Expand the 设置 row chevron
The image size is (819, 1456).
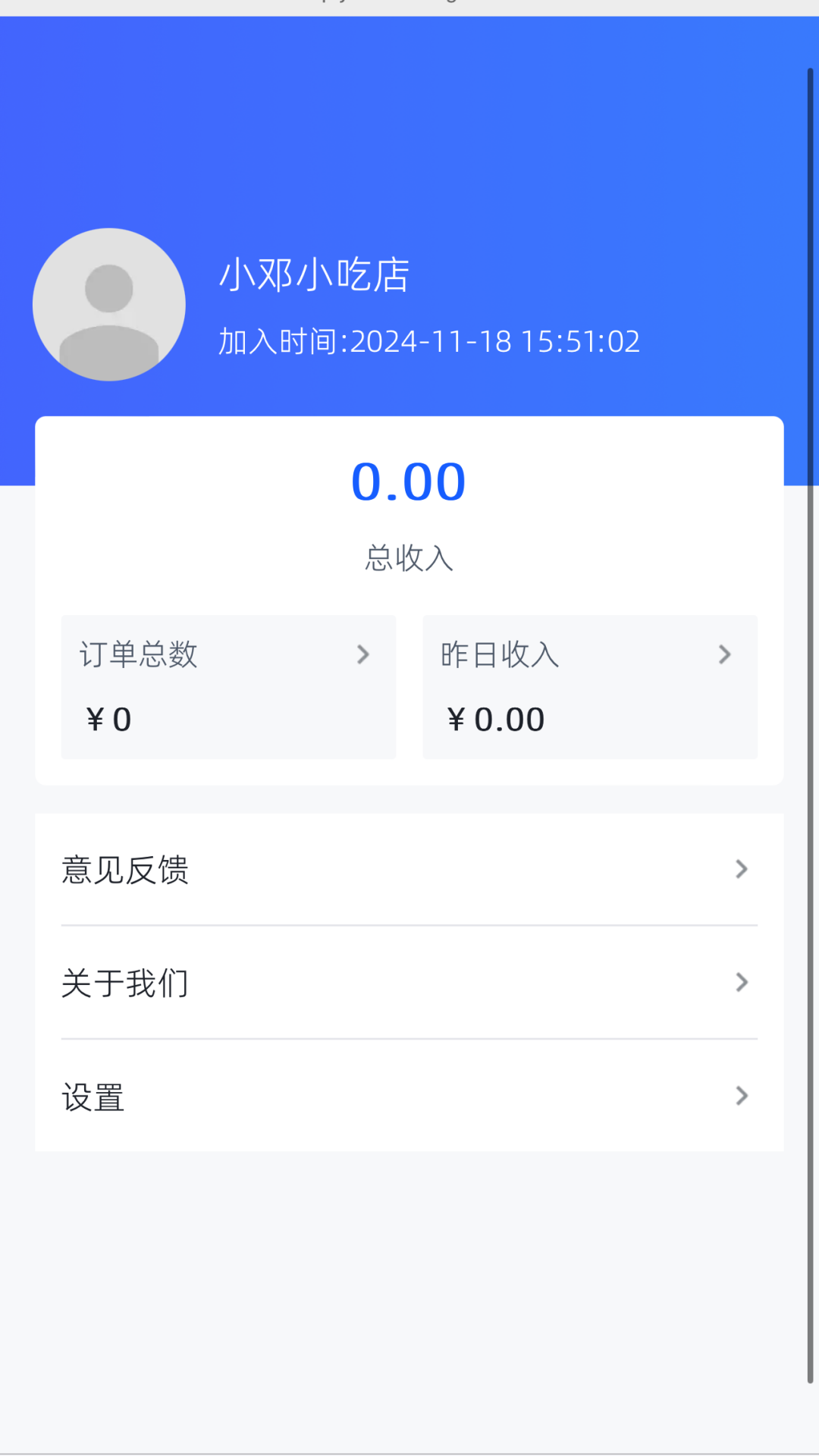pos(741,1096)
